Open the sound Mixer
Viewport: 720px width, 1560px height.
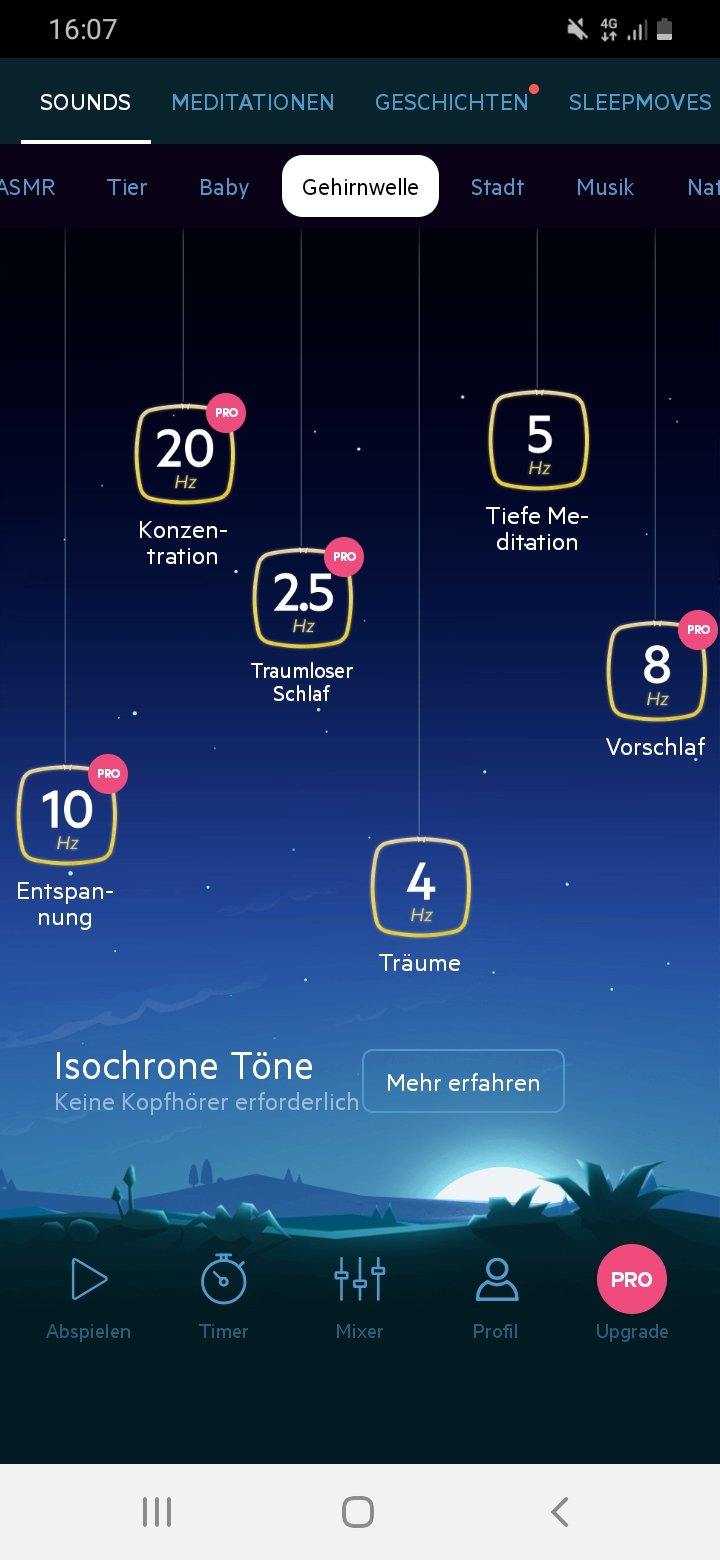click(x=360, y=1296)
